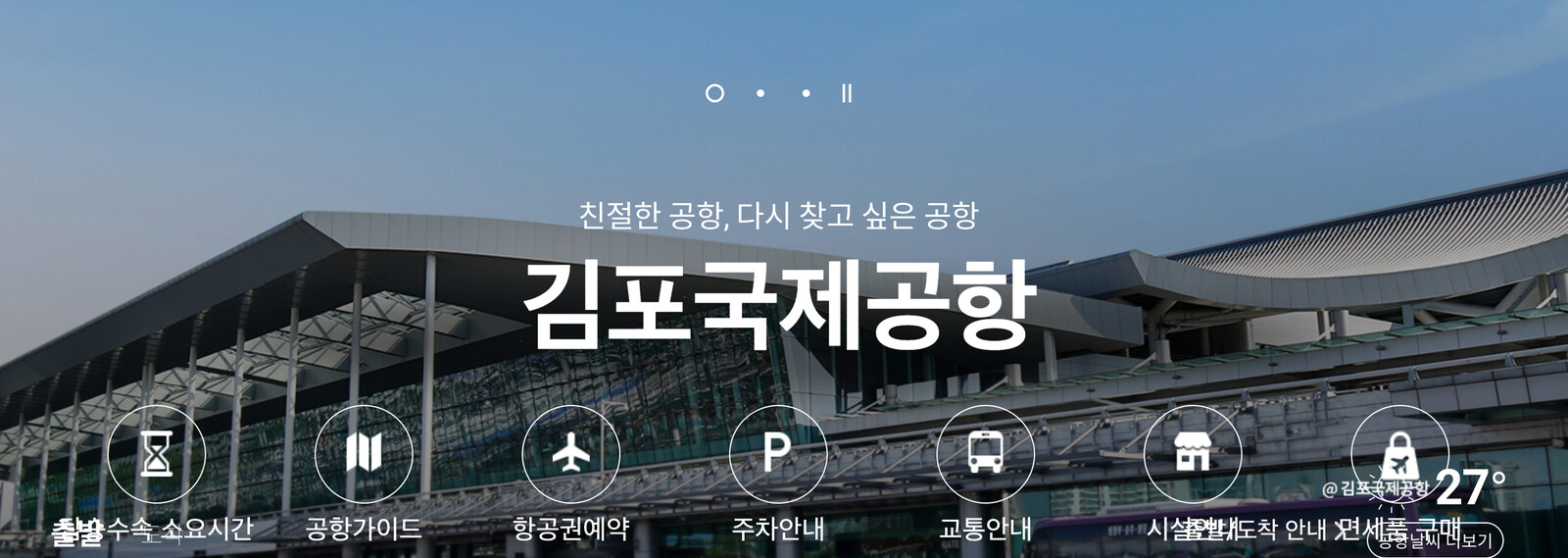Image resolution: width=1568 pixels, height=558 pixels.
Task: Open 항공권예약 flight booking
Action: 571,454
